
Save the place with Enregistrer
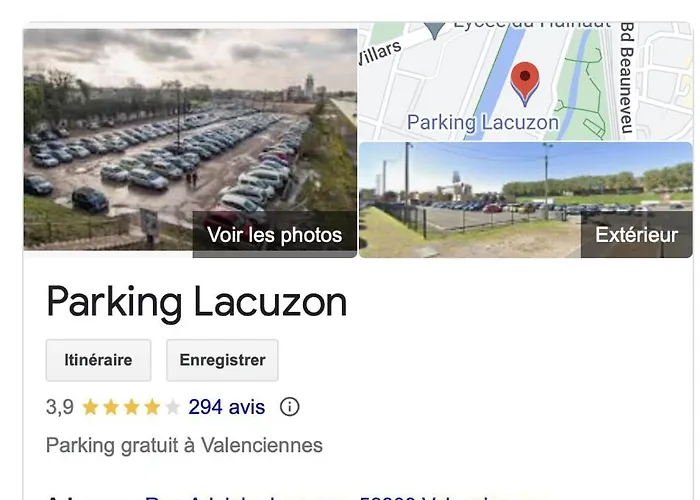click(x=222, y=360)
